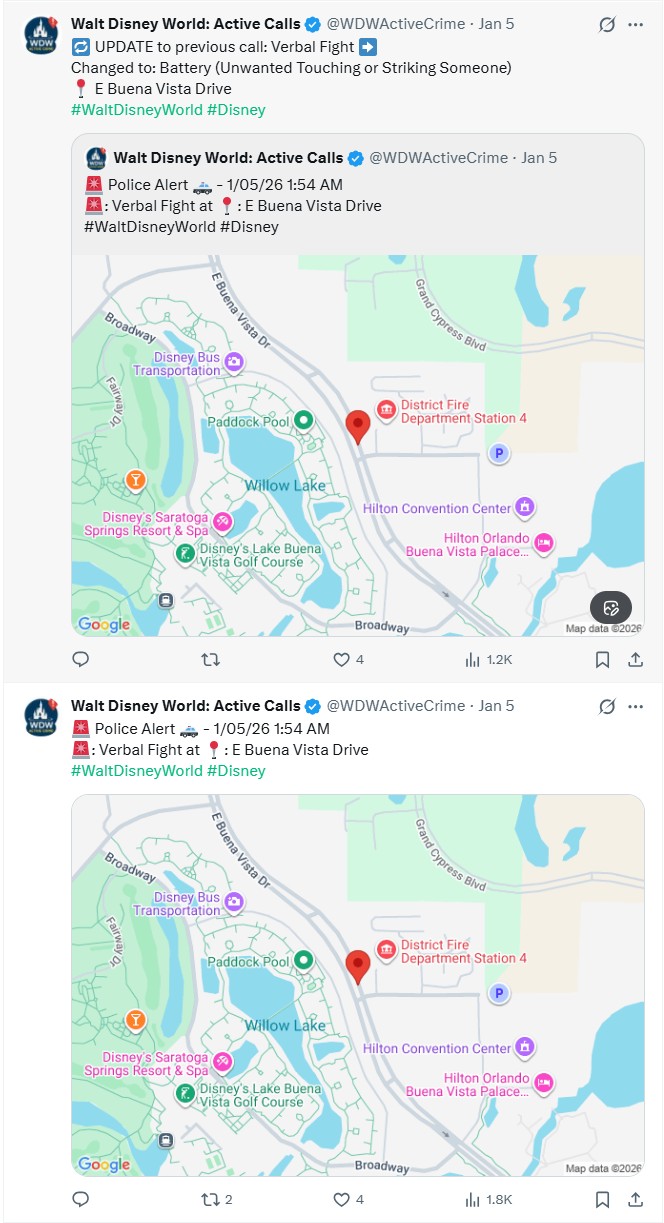Viewport: 664px width, 1223px height.
Task: Open #WaltDisneyWorld hashtag in the update post
Action: 136,109
